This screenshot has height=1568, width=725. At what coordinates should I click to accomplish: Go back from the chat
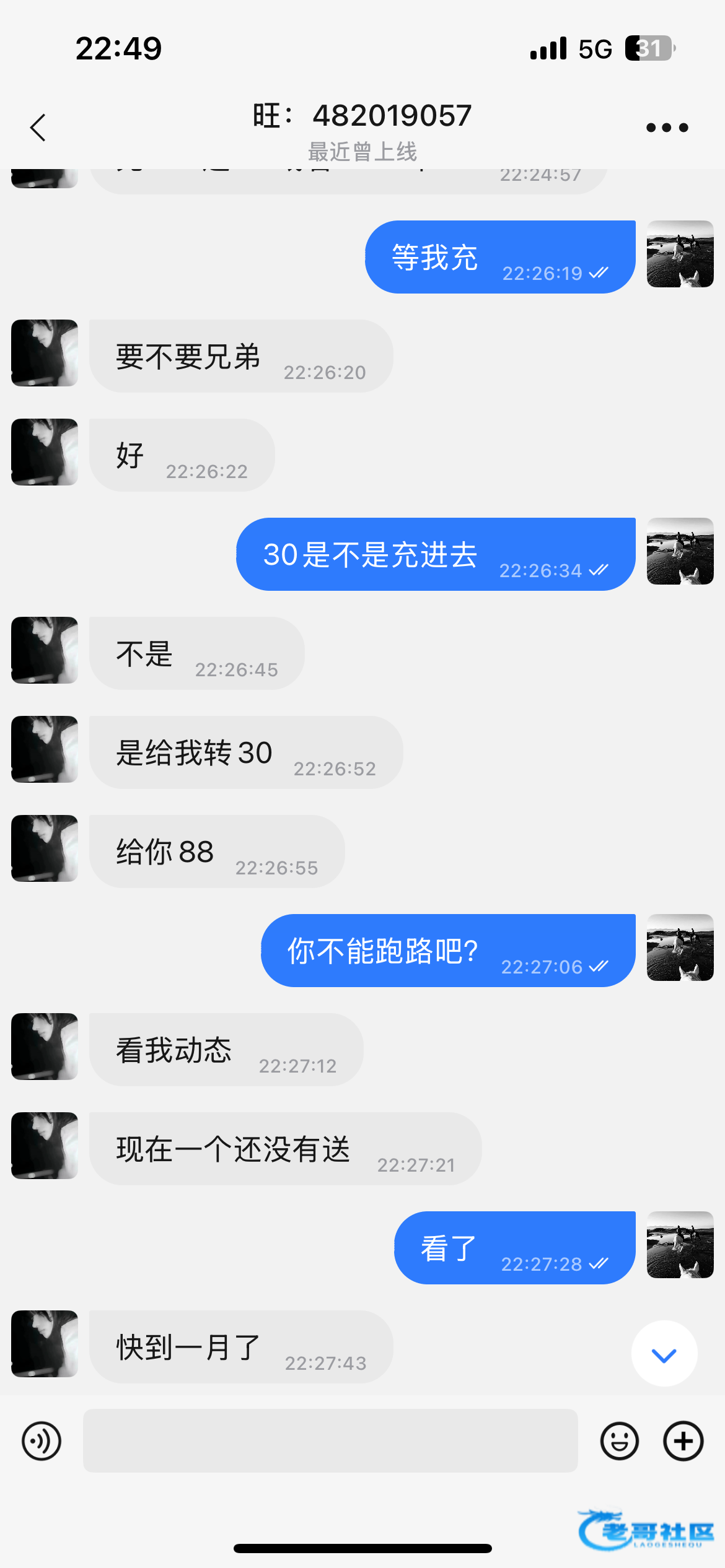click(38, 128)
